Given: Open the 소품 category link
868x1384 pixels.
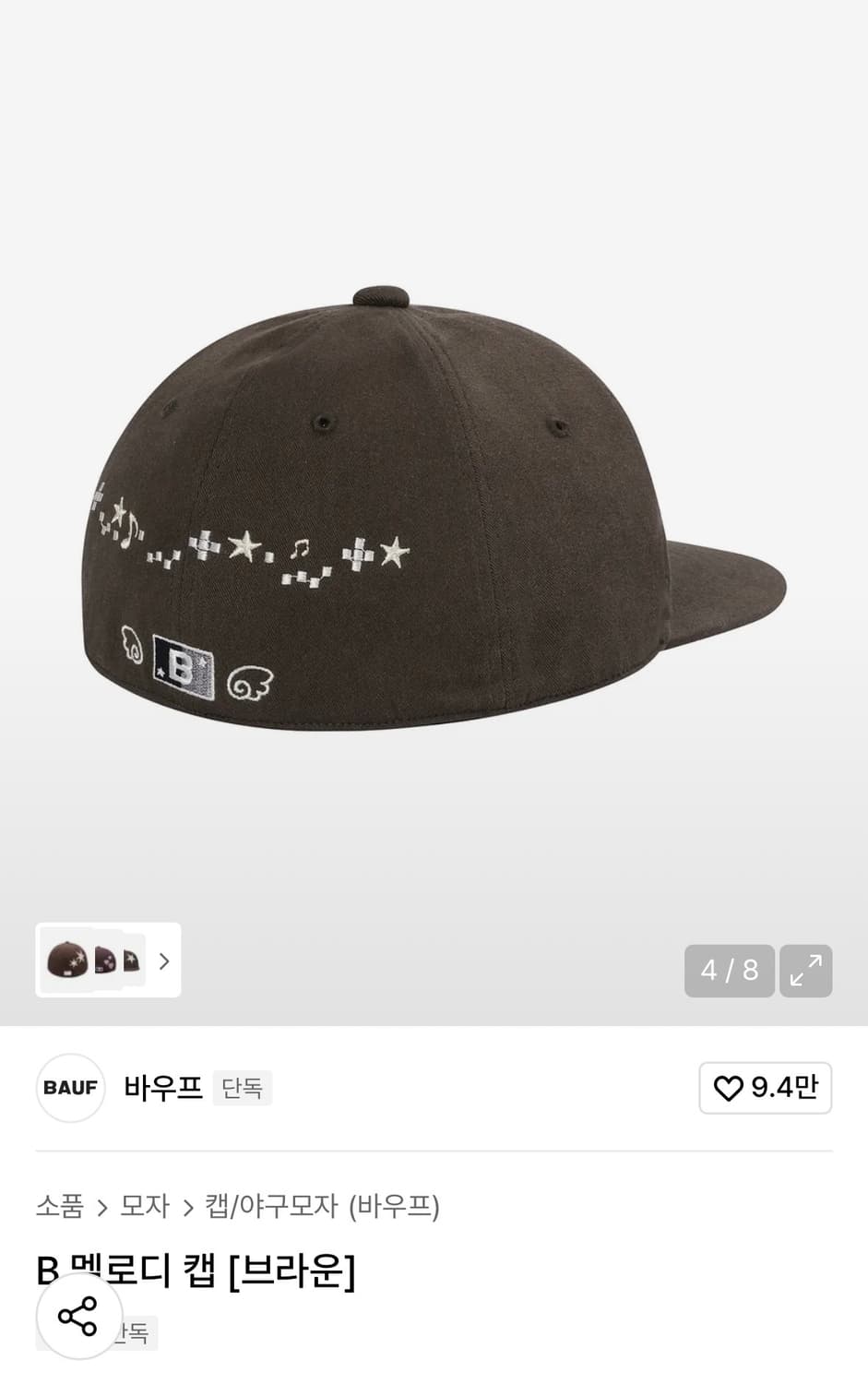Looking at the screenshot, I should tap(60, 1206).
